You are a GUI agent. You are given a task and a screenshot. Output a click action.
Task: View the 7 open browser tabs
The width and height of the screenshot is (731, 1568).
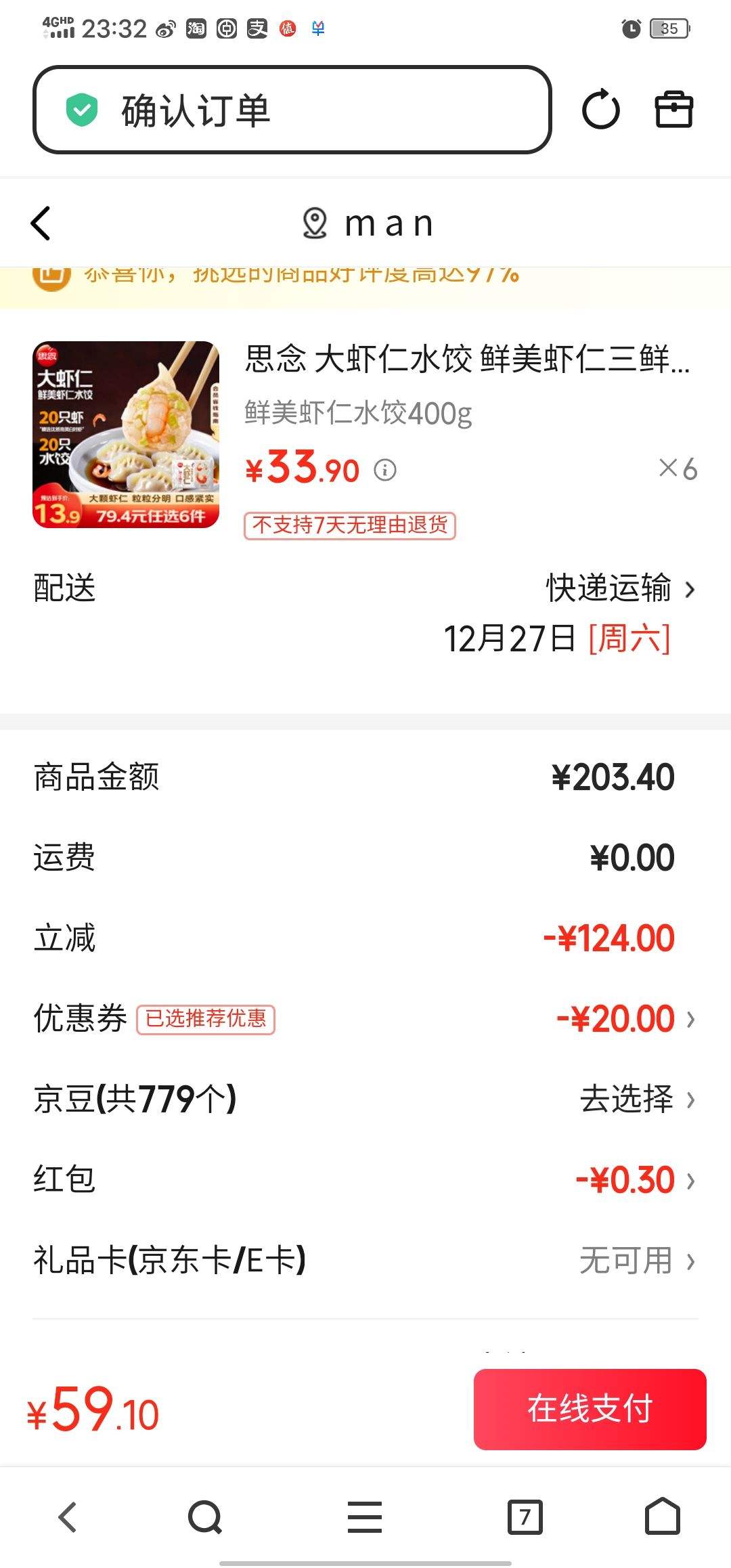point(525,1517)
